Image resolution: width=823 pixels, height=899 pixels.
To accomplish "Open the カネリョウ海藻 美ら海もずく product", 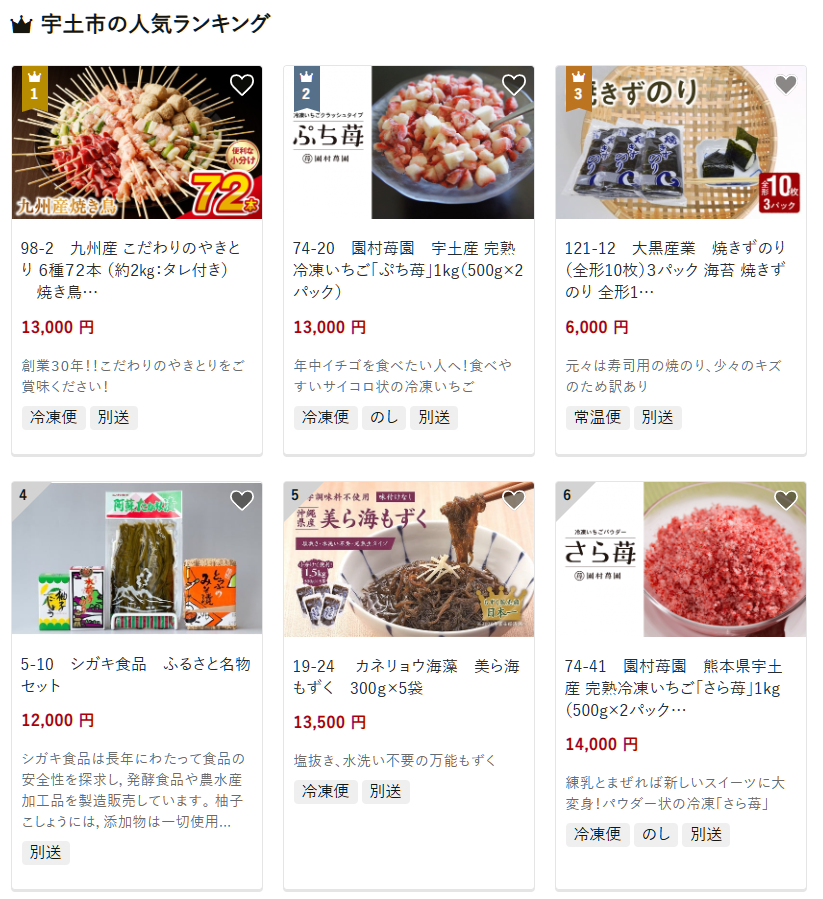I will coord(408,675).
